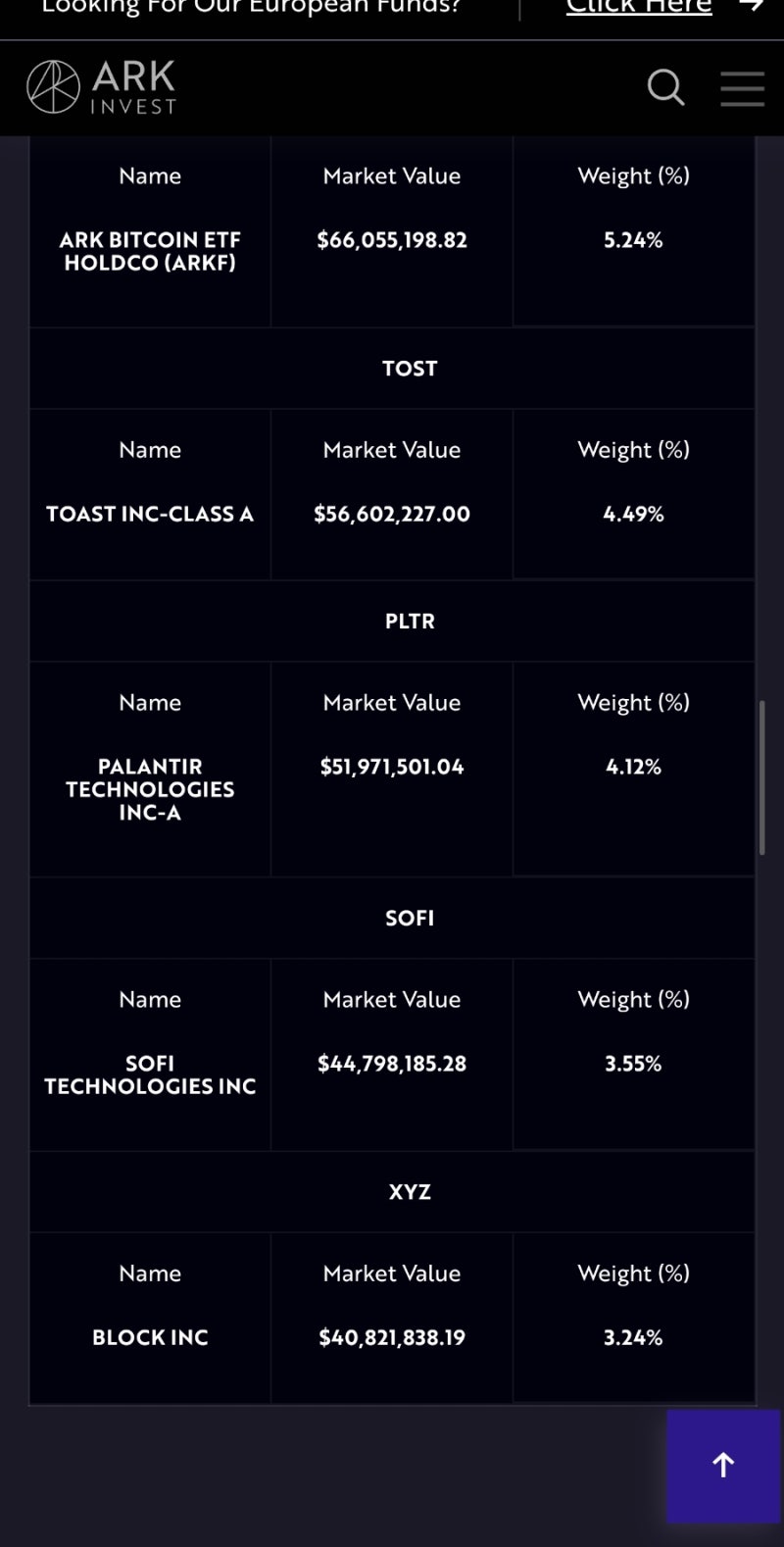Expand the XYZ holdings section
784x1547 pixels.
click(x=410, y=1192)
